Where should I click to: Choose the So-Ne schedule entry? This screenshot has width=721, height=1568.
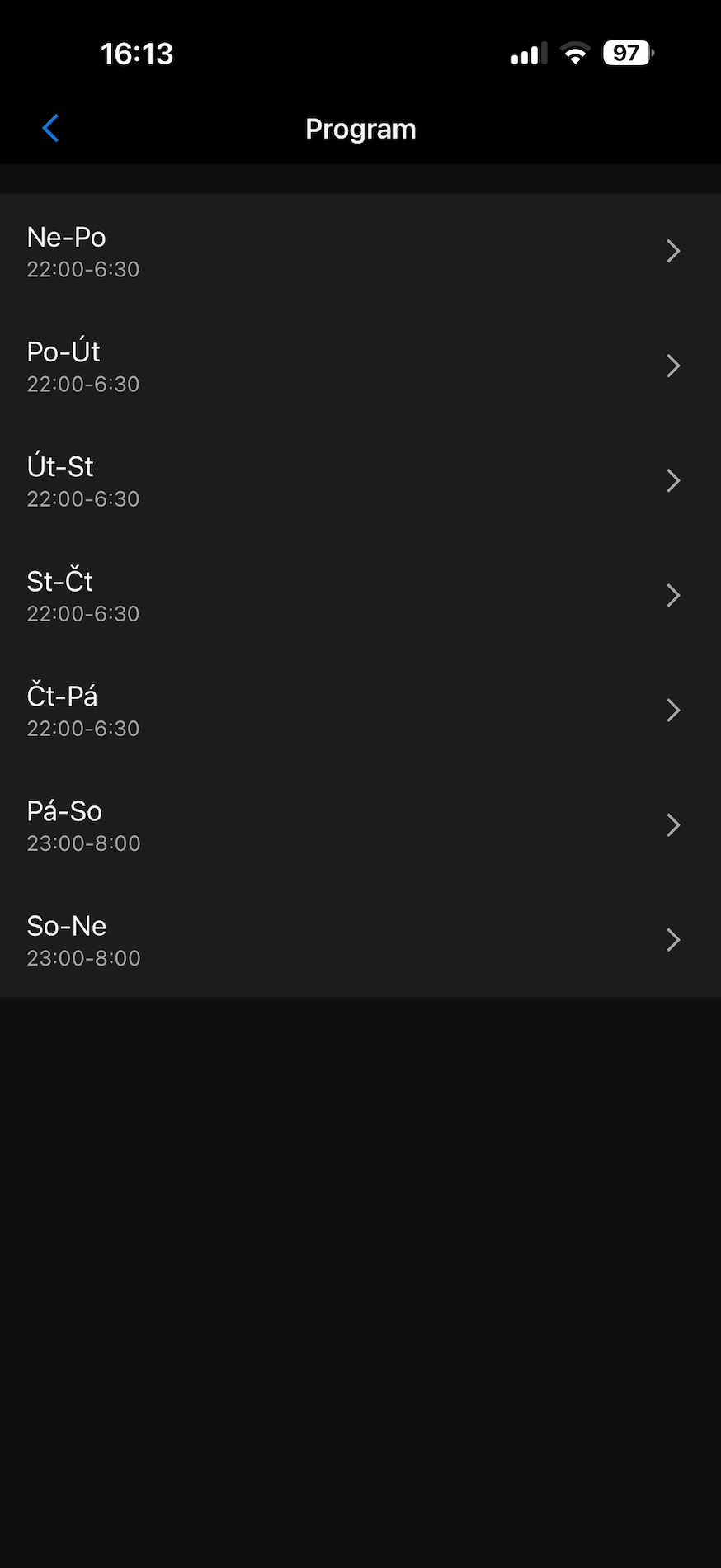(360, 940)
